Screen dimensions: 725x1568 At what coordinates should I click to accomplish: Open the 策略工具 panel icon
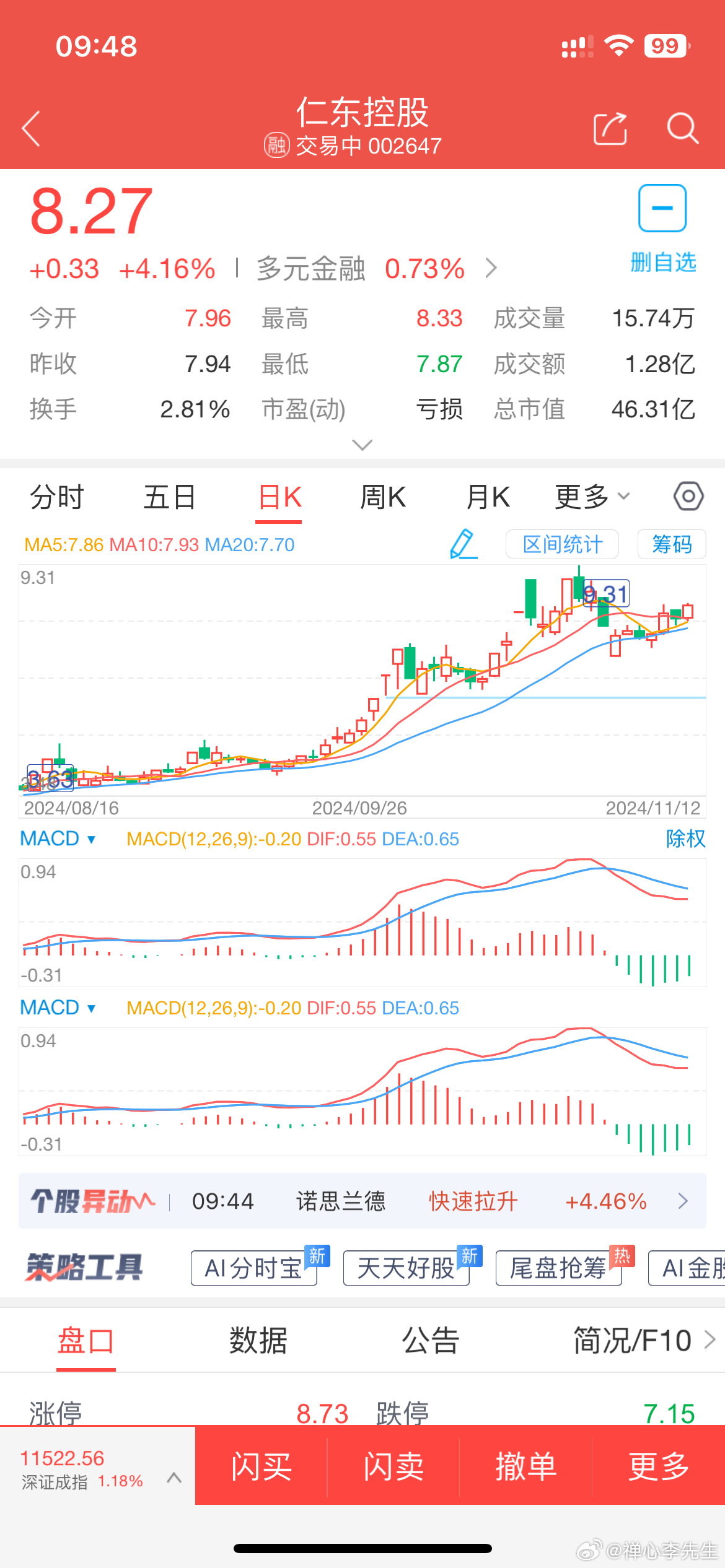84,1267
